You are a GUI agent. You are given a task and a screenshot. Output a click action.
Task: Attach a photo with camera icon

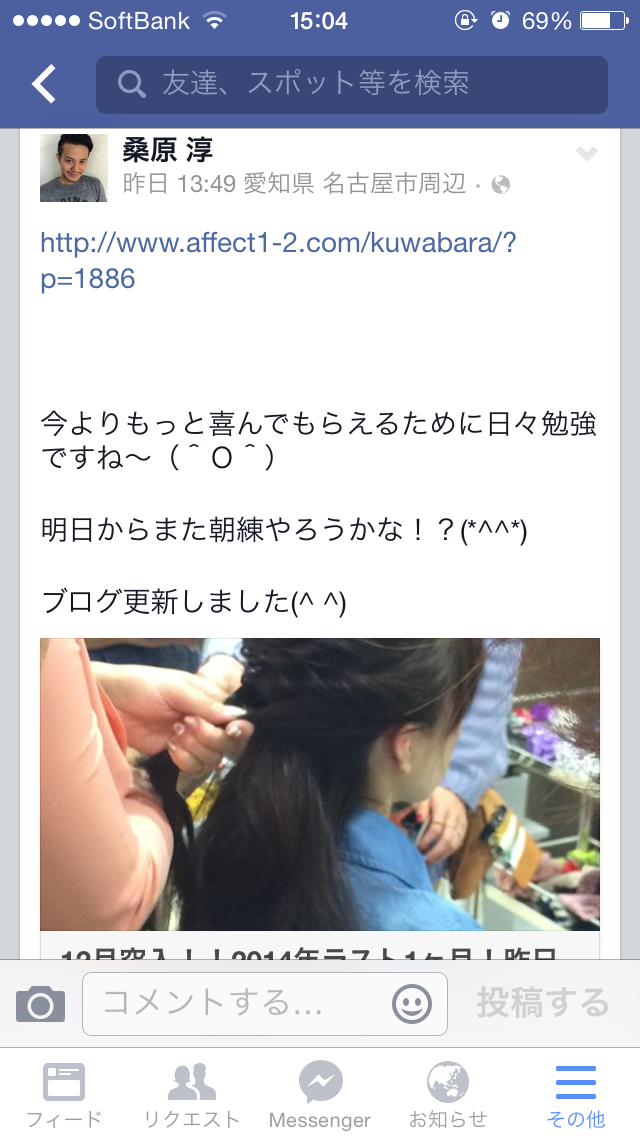point(40,1003)
